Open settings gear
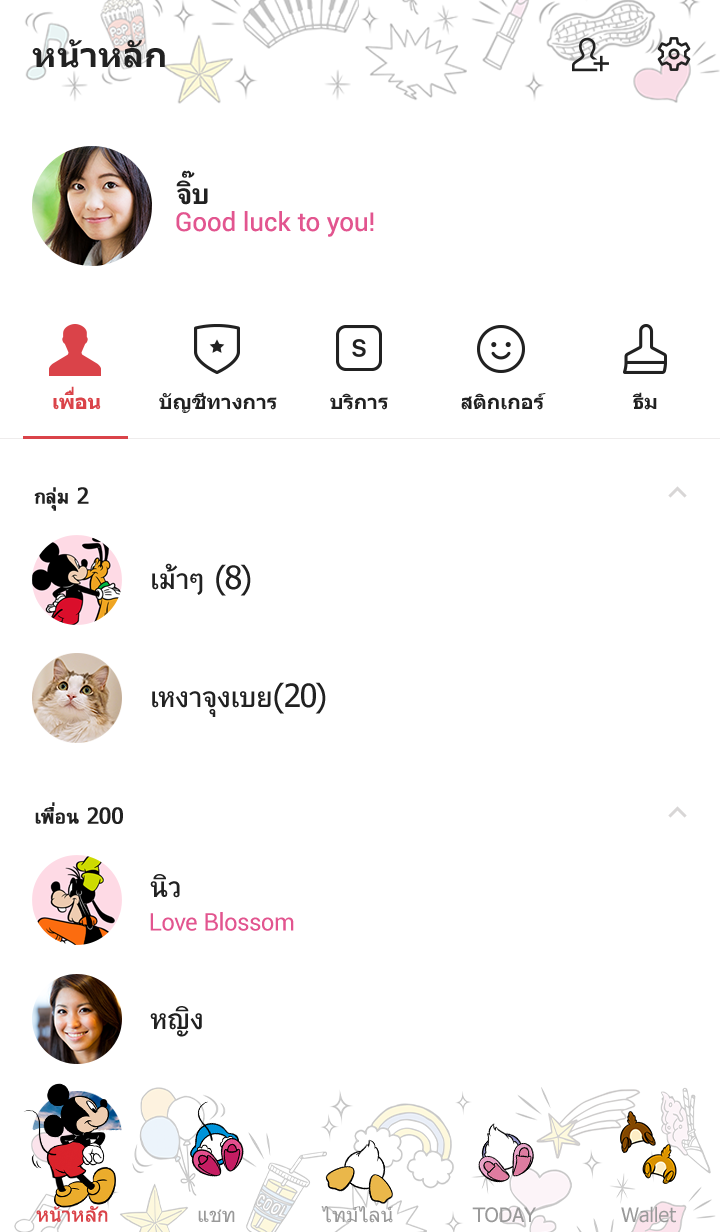 (x=673, y=55)
